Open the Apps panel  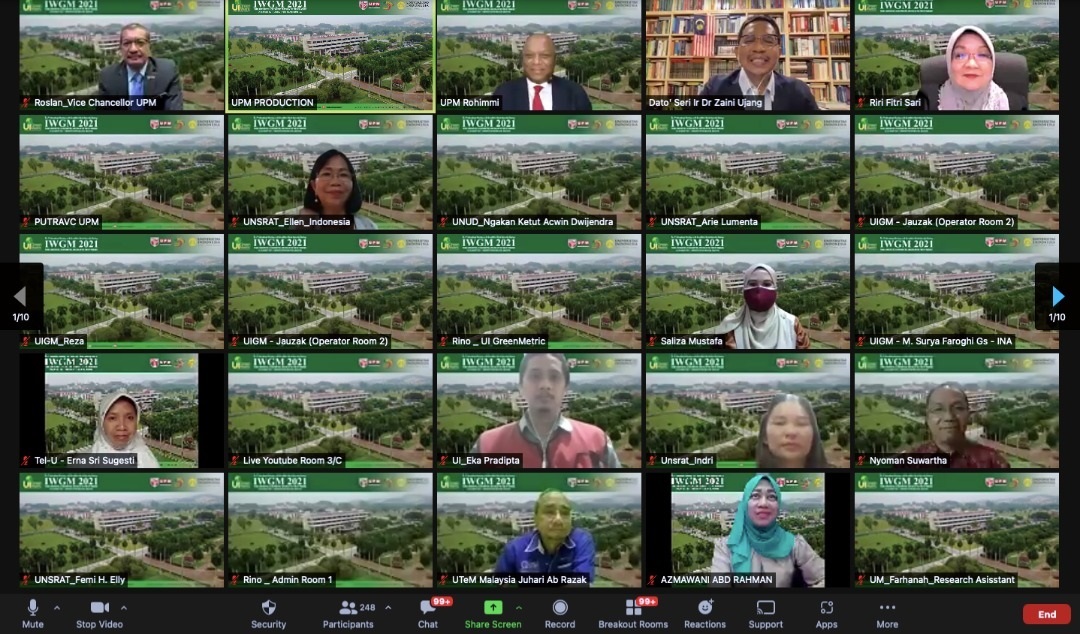click(826, 612)
